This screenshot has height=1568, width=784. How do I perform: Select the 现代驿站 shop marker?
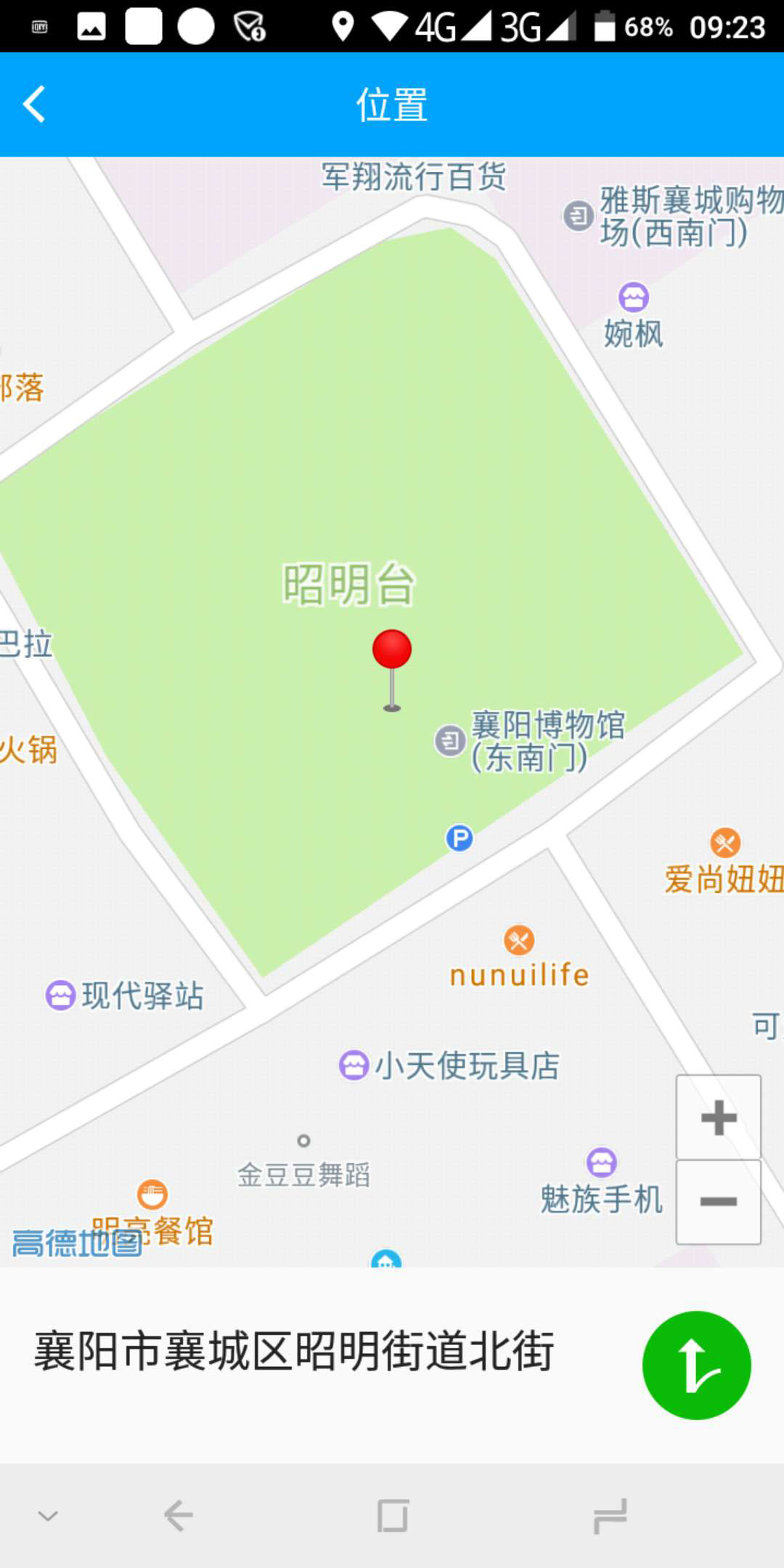tap(61, 995)
